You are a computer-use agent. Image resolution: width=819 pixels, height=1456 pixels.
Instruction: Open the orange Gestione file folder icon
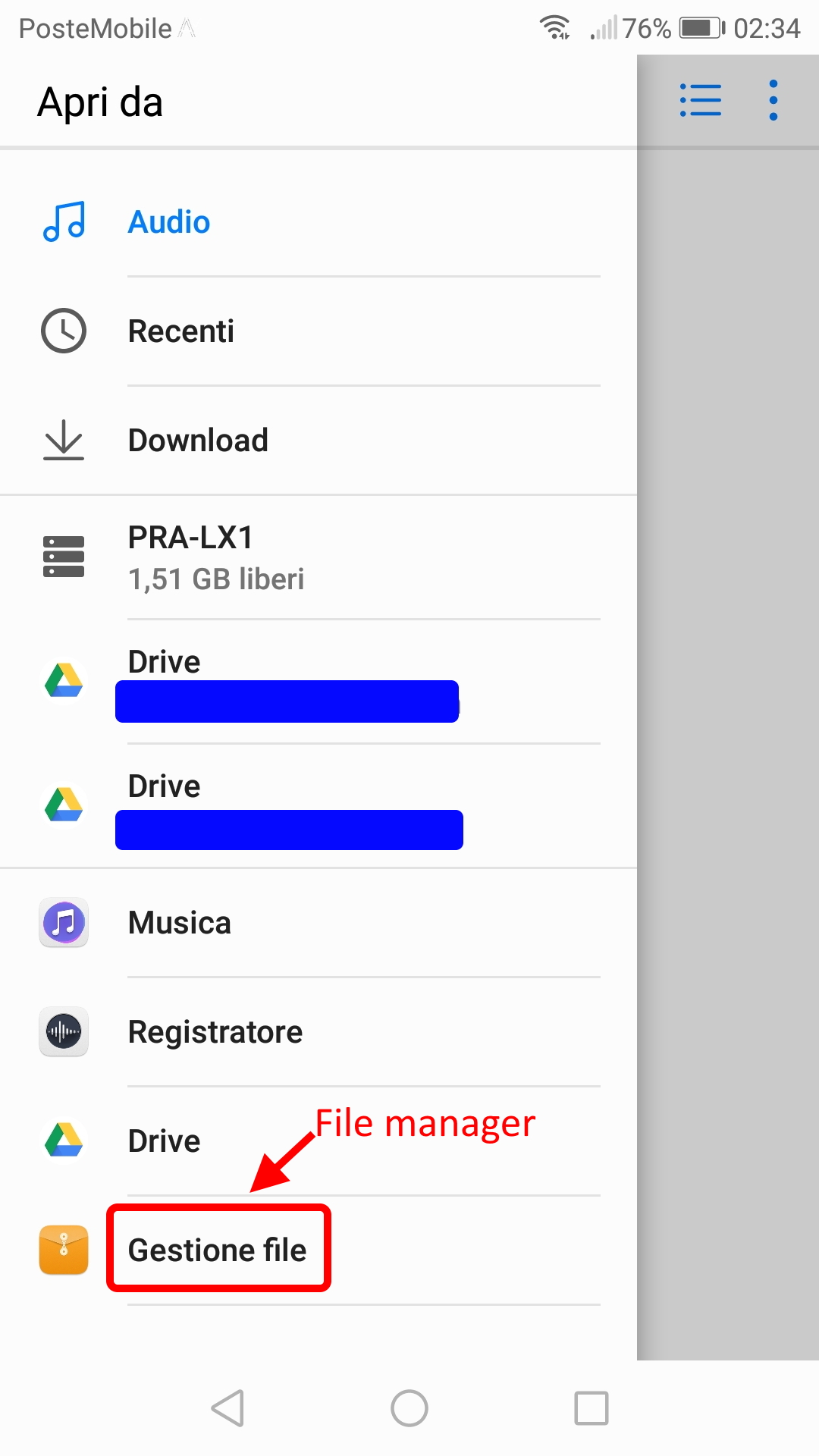pyautogui.click(x=64, y=1250)
